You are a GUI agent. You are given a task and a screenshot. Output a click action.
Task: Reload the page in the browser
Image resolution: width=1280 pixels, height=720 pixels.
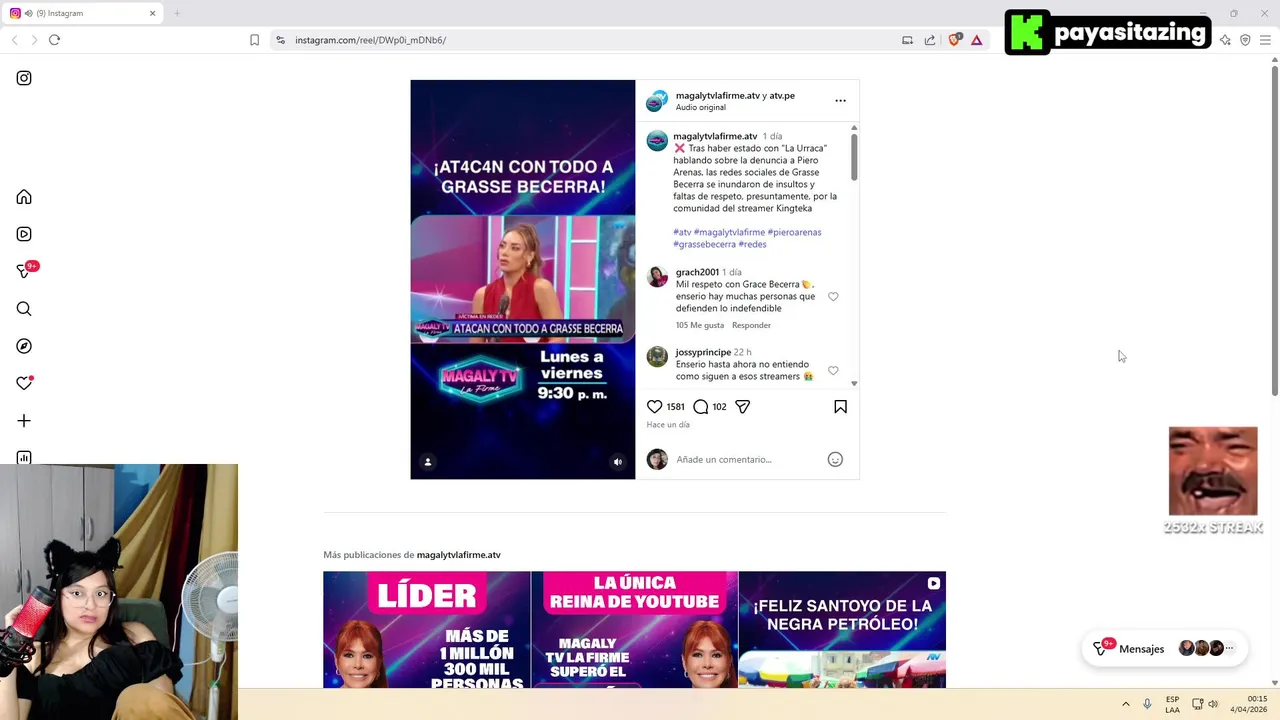pos(54,40)
